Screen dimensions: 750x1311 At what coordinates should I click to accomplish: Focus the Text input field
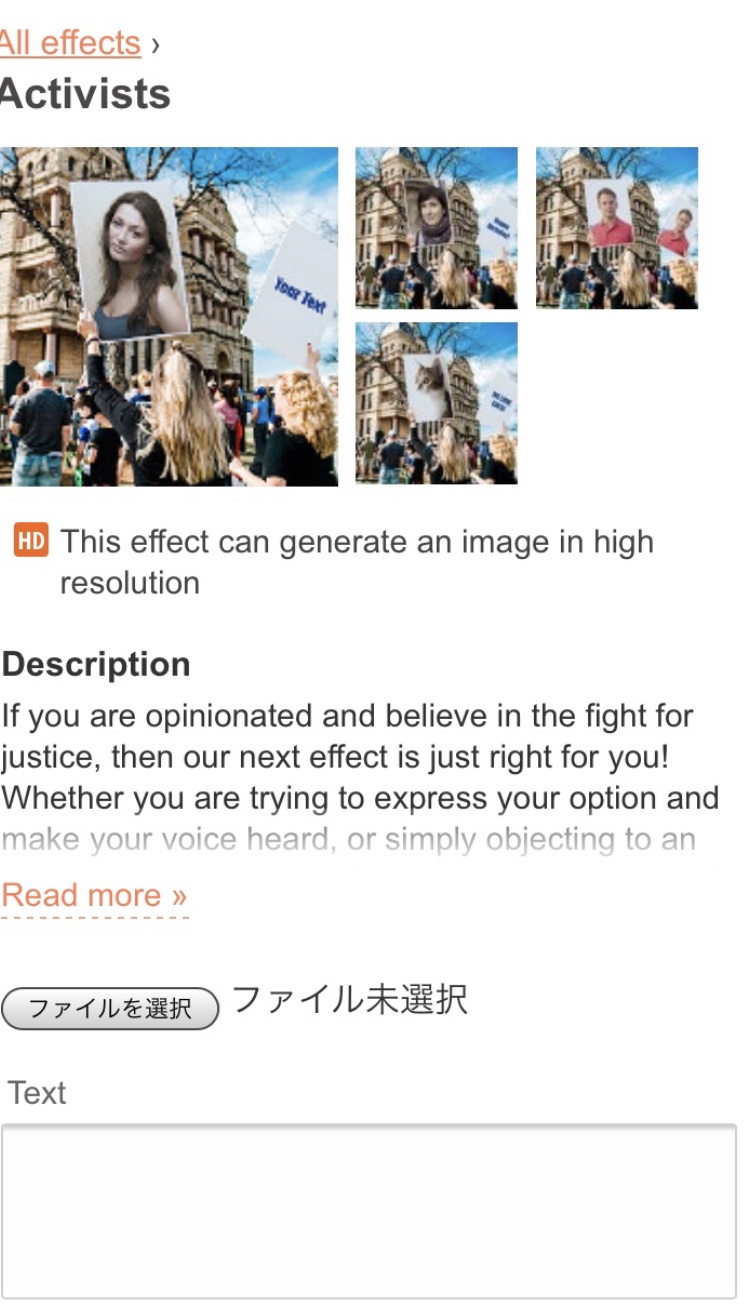pyautogui.click(x=368, y=1210)
